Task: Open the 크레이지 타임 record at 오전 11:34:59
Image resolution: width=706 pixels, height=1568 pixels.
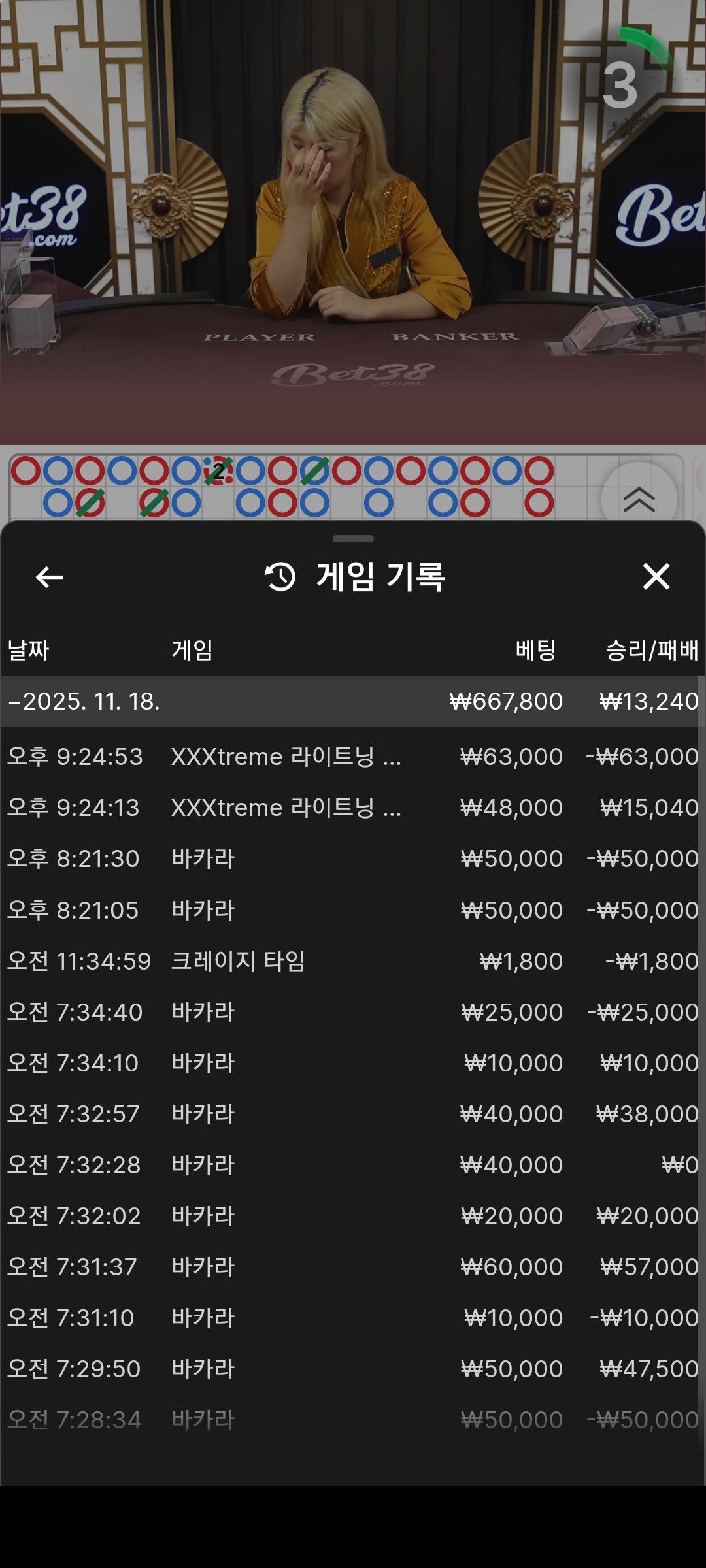Action: click(352, 961)
